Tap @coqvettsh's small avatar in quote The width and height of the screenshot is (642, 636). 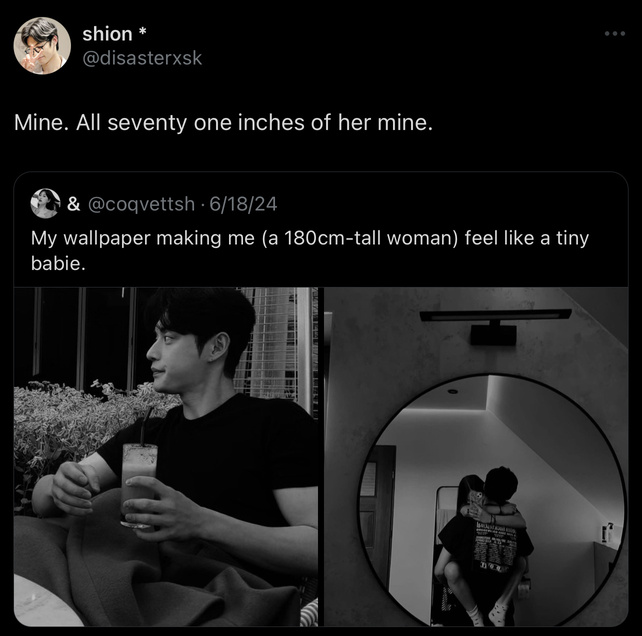(45, 203)
